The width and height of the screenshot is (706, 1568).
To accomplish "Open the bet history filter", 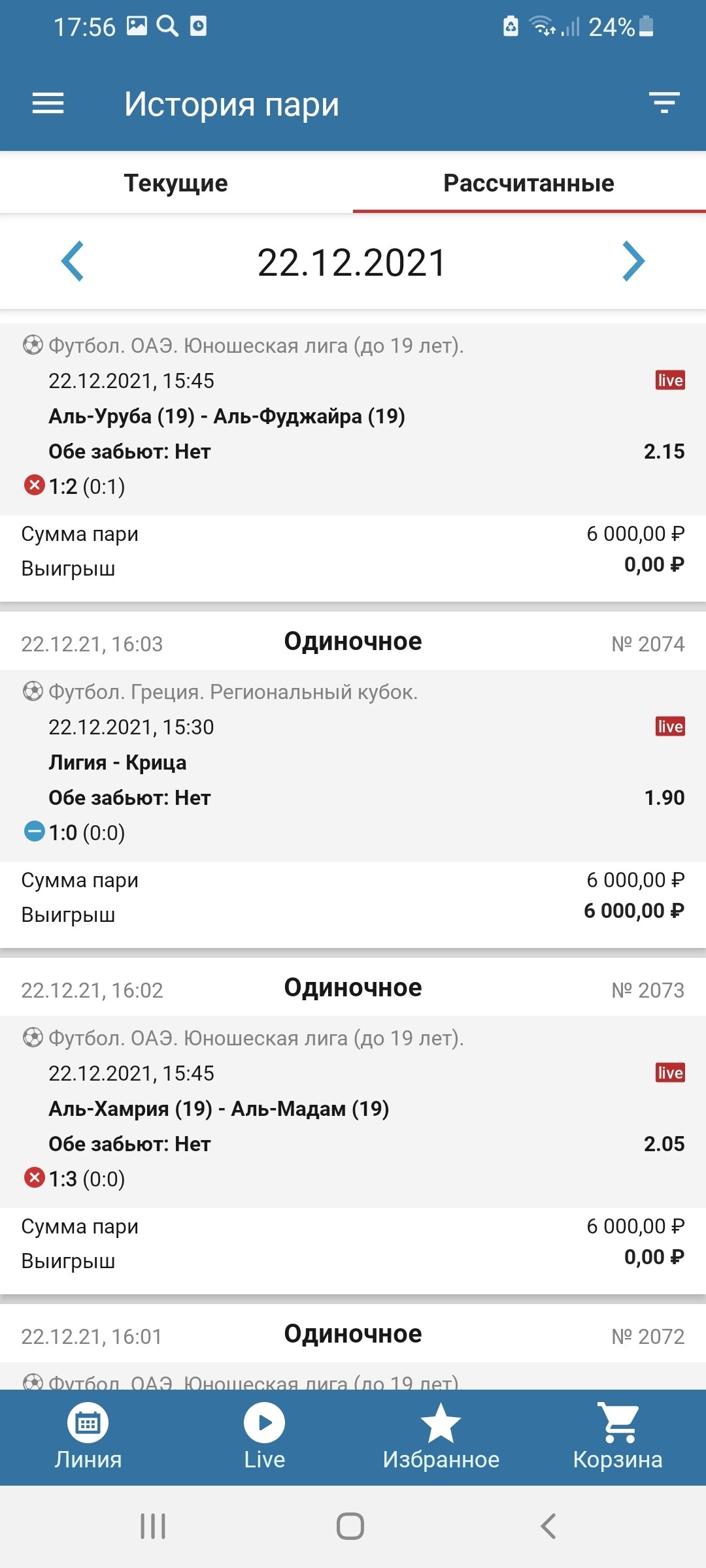I will pyautogui.click(x=664, y=103).
